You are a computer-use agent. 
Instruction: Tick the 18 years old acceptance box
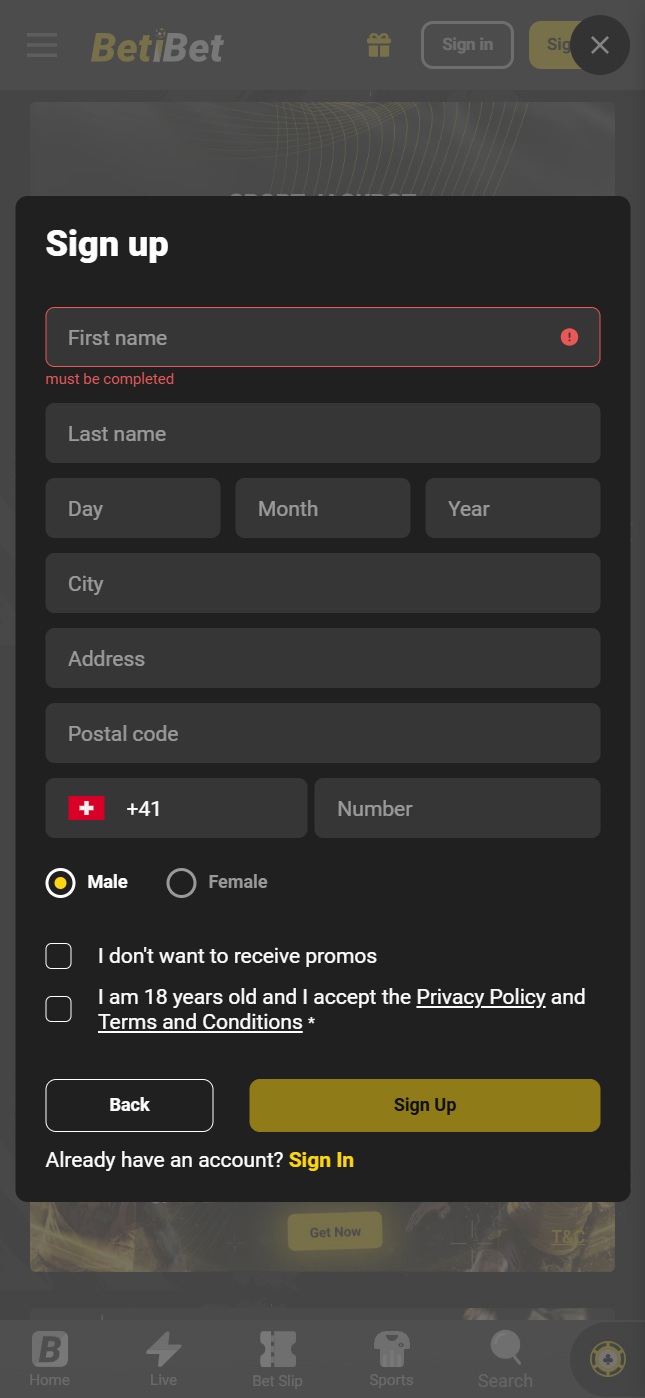pyautogui.click(x=59, y=1009)
